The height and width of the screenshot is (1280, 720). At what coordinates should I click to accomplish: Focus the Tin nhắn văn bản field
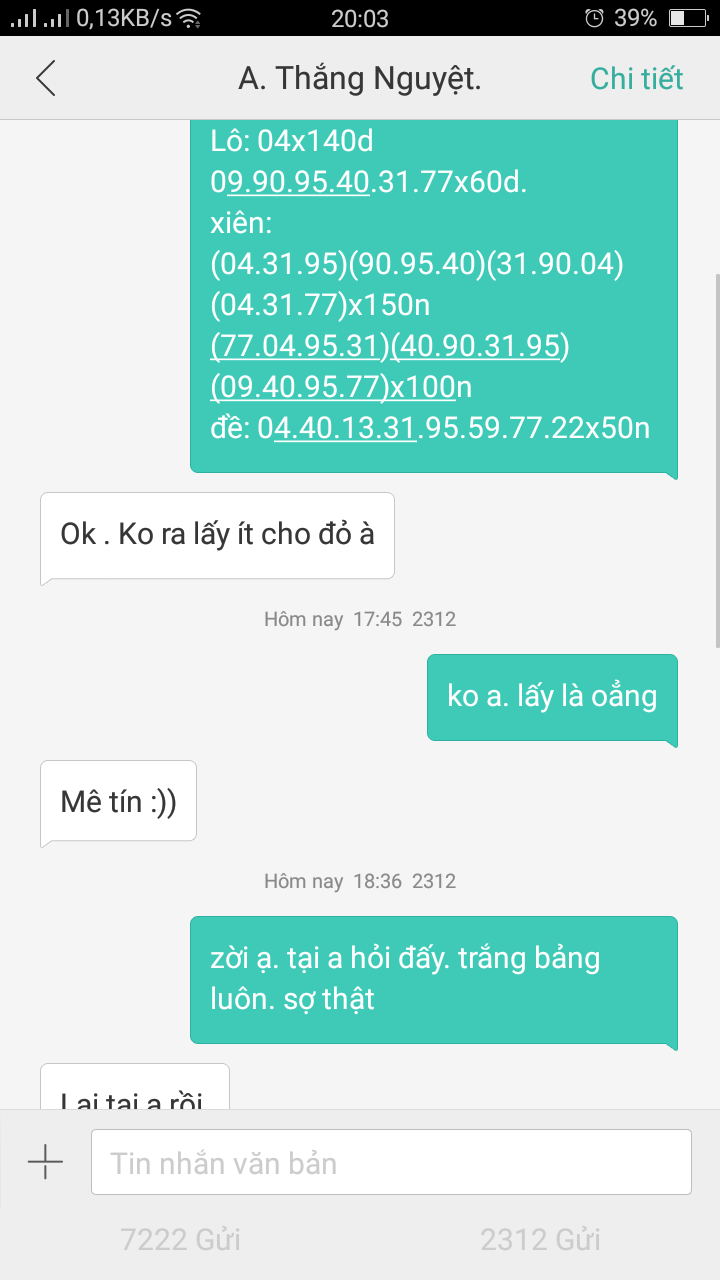[391, 1162]
